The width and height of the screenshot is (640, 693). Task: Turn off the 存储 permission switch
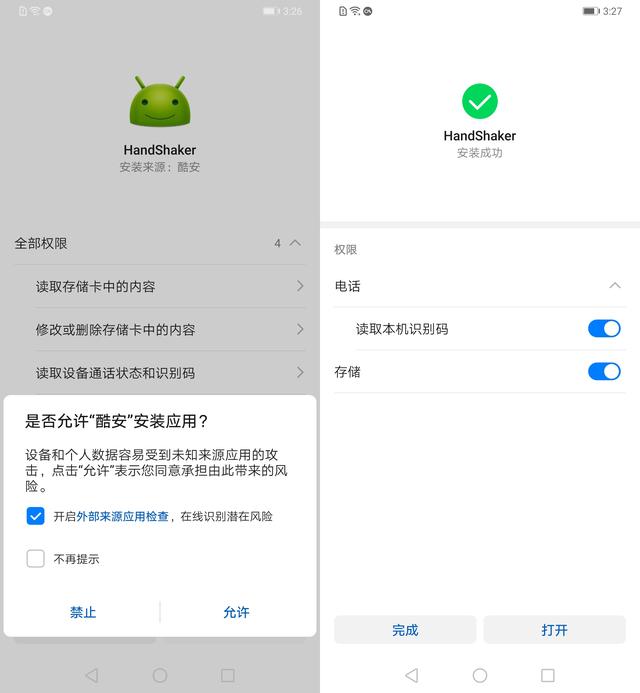604,372
